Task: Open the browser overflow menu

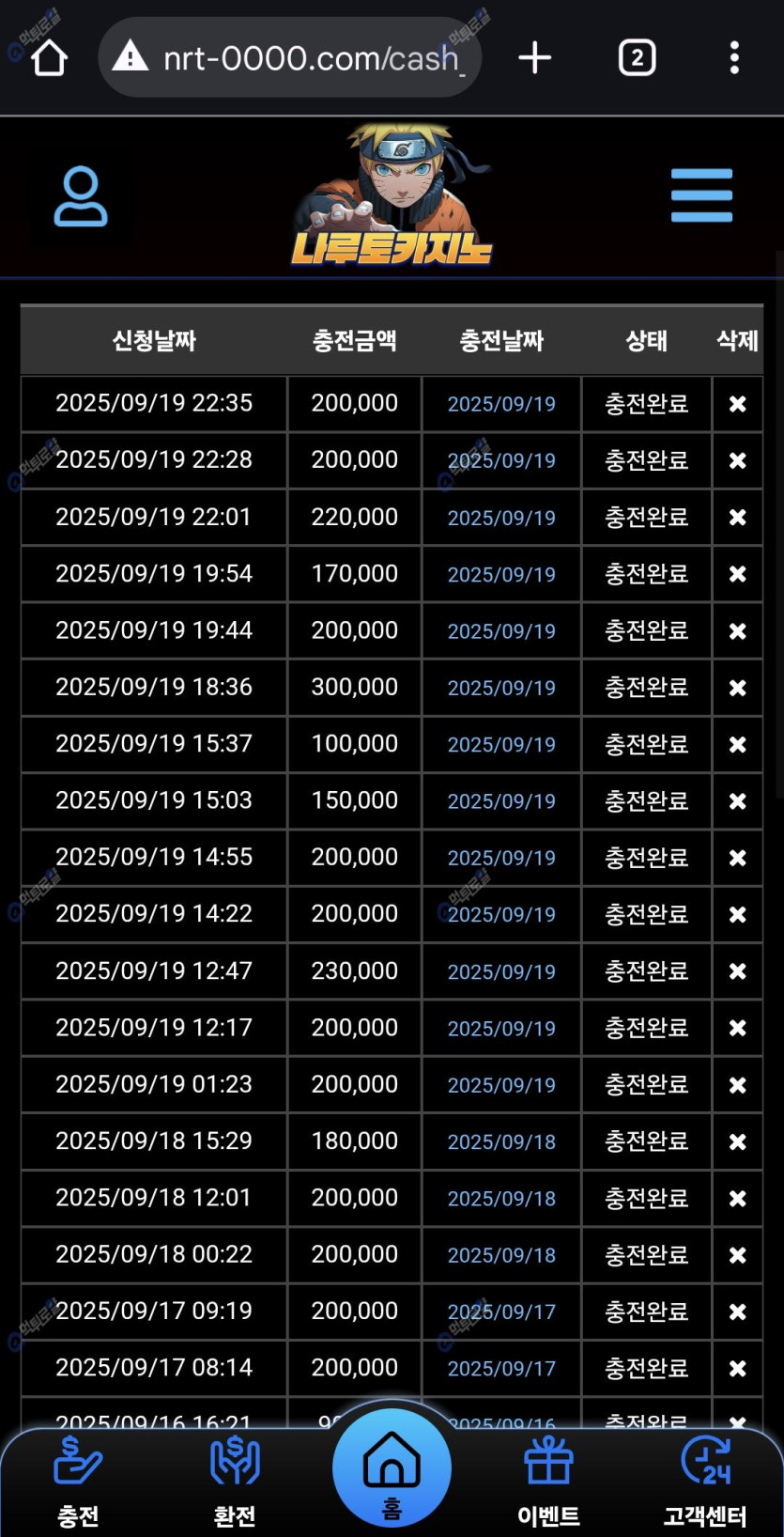Action: coord(734,58)
